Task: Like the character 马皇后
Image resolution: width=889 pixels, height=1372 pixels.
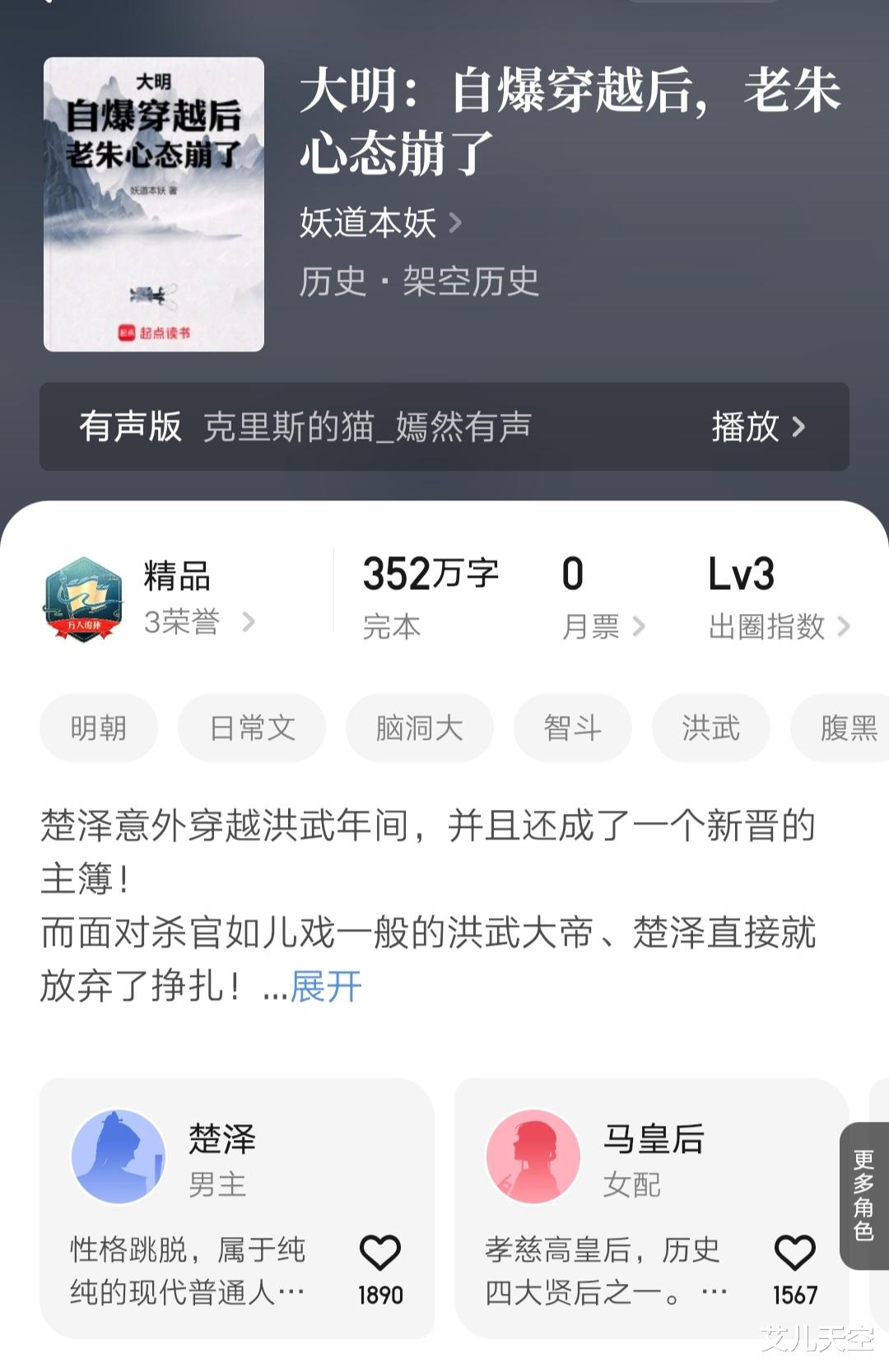Action: pos(794,1253)
